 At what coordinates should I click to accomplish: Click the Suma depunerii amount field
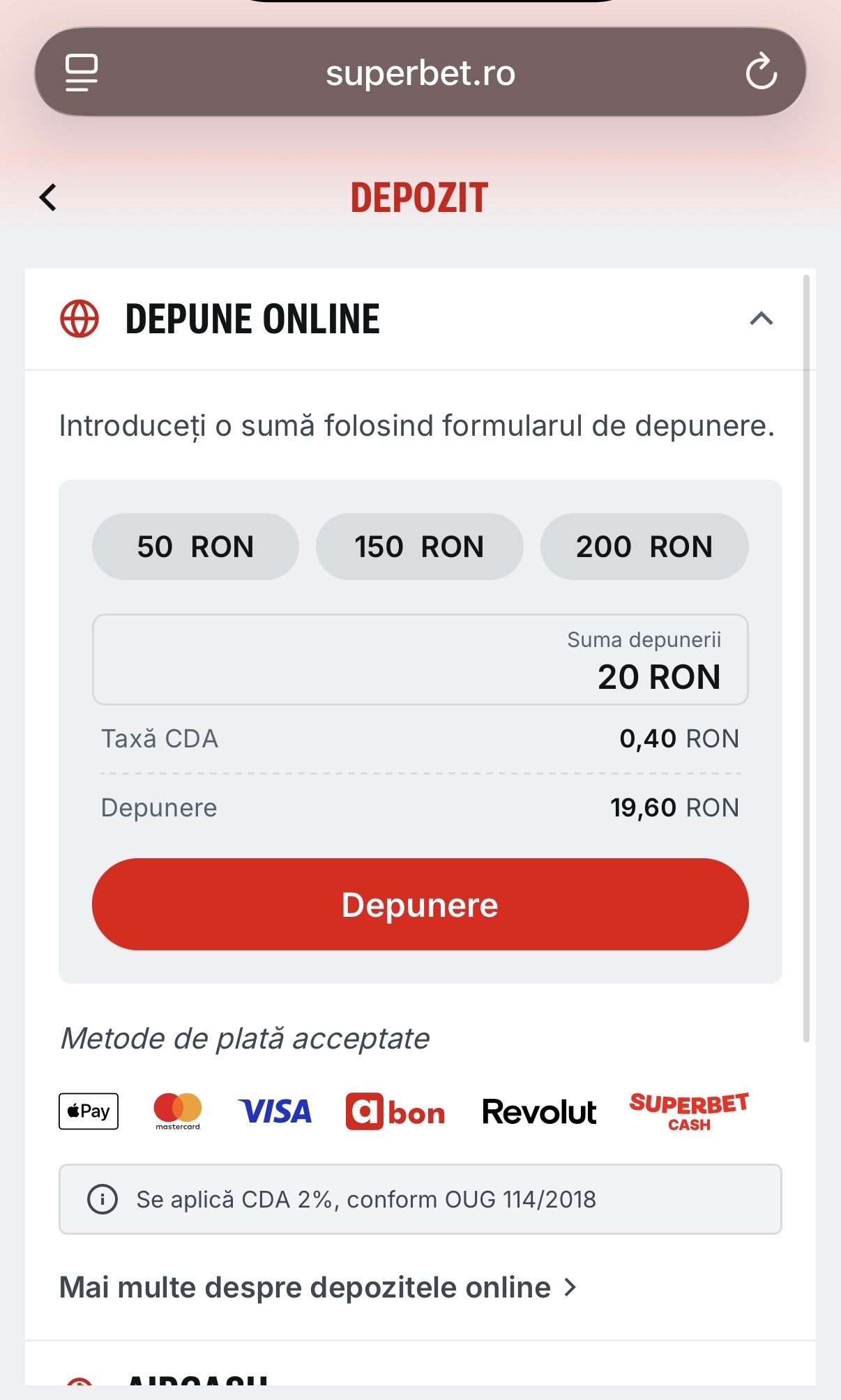pyautogui.click(x=420, y=660)
